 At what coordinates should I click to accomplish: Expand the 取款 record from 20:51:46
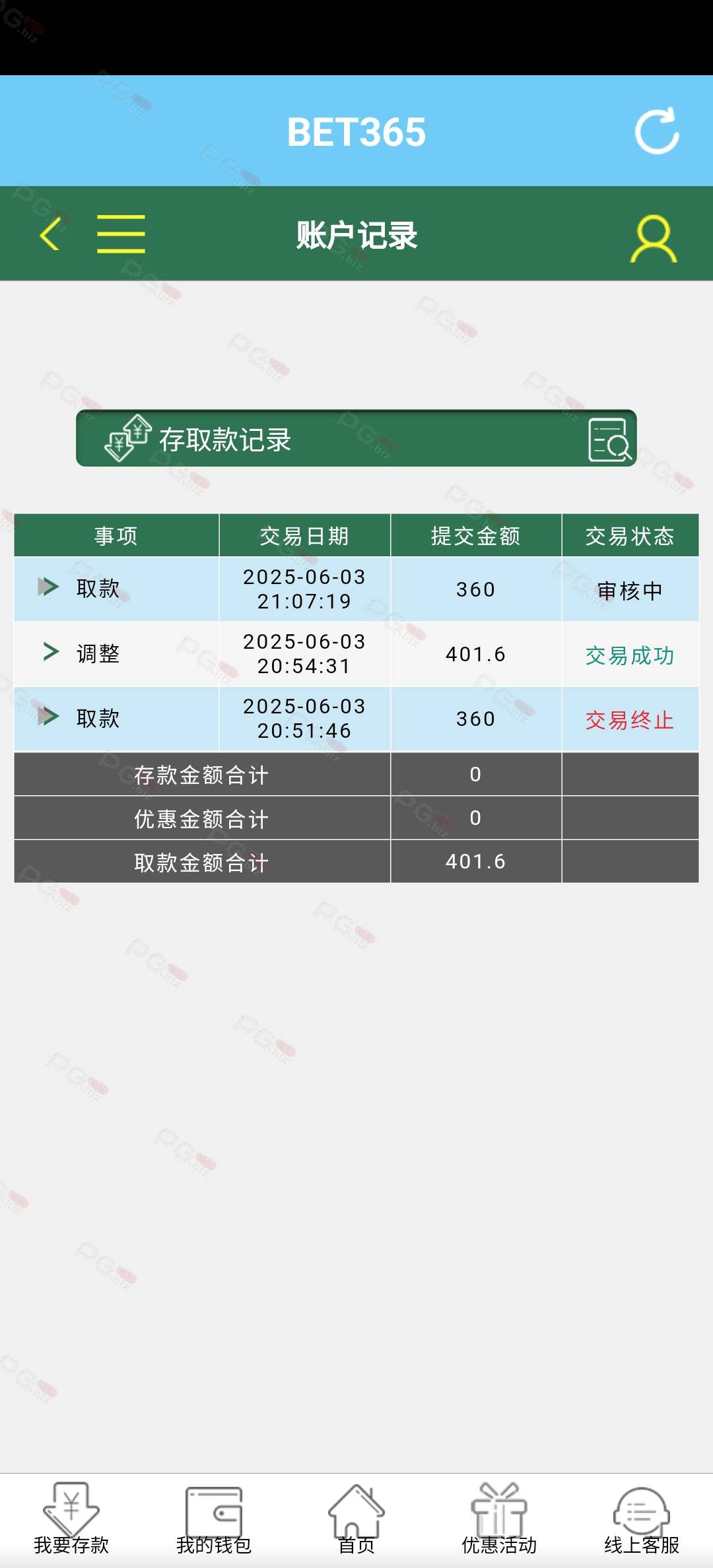click(x=48, y=717)
